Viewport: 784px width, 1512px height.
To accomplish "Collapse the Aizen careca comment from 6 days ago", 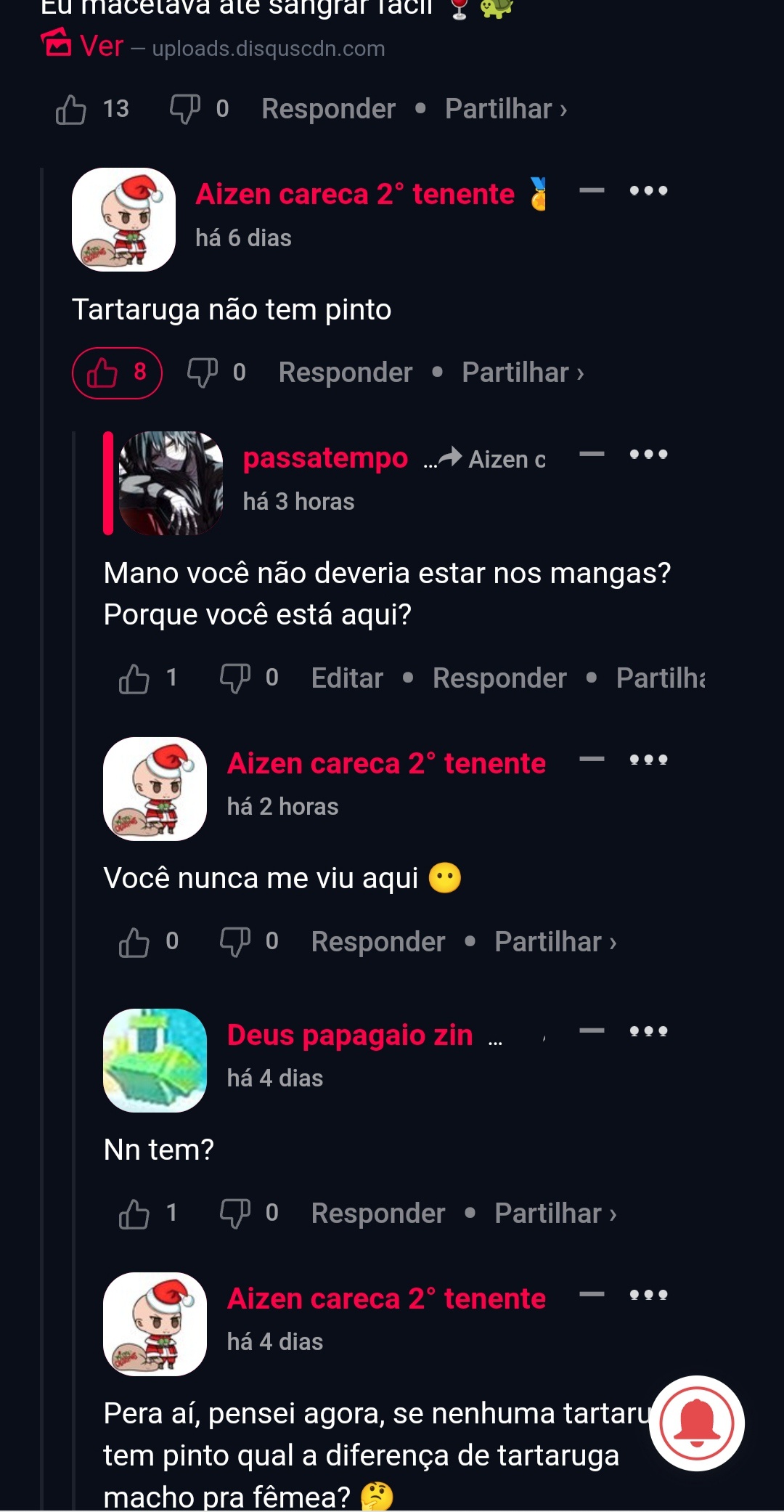I will [x=592, y=191].
